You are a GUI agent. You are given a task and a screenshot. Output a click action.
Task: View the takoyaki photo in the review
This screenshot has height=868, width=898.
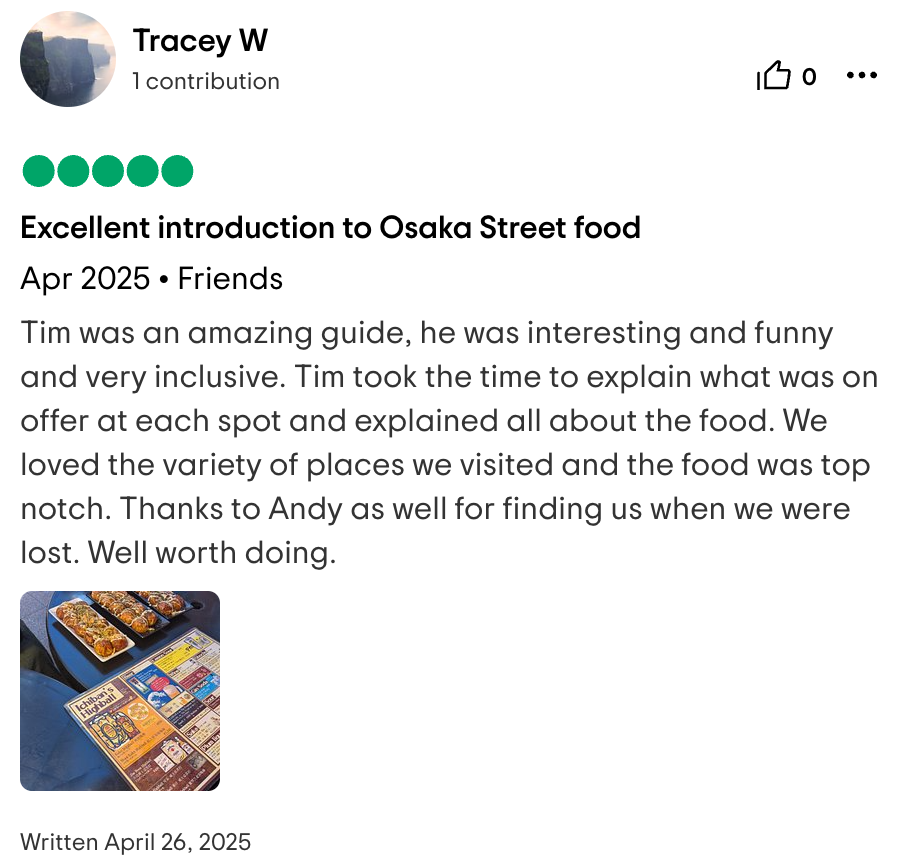(120, 690)
